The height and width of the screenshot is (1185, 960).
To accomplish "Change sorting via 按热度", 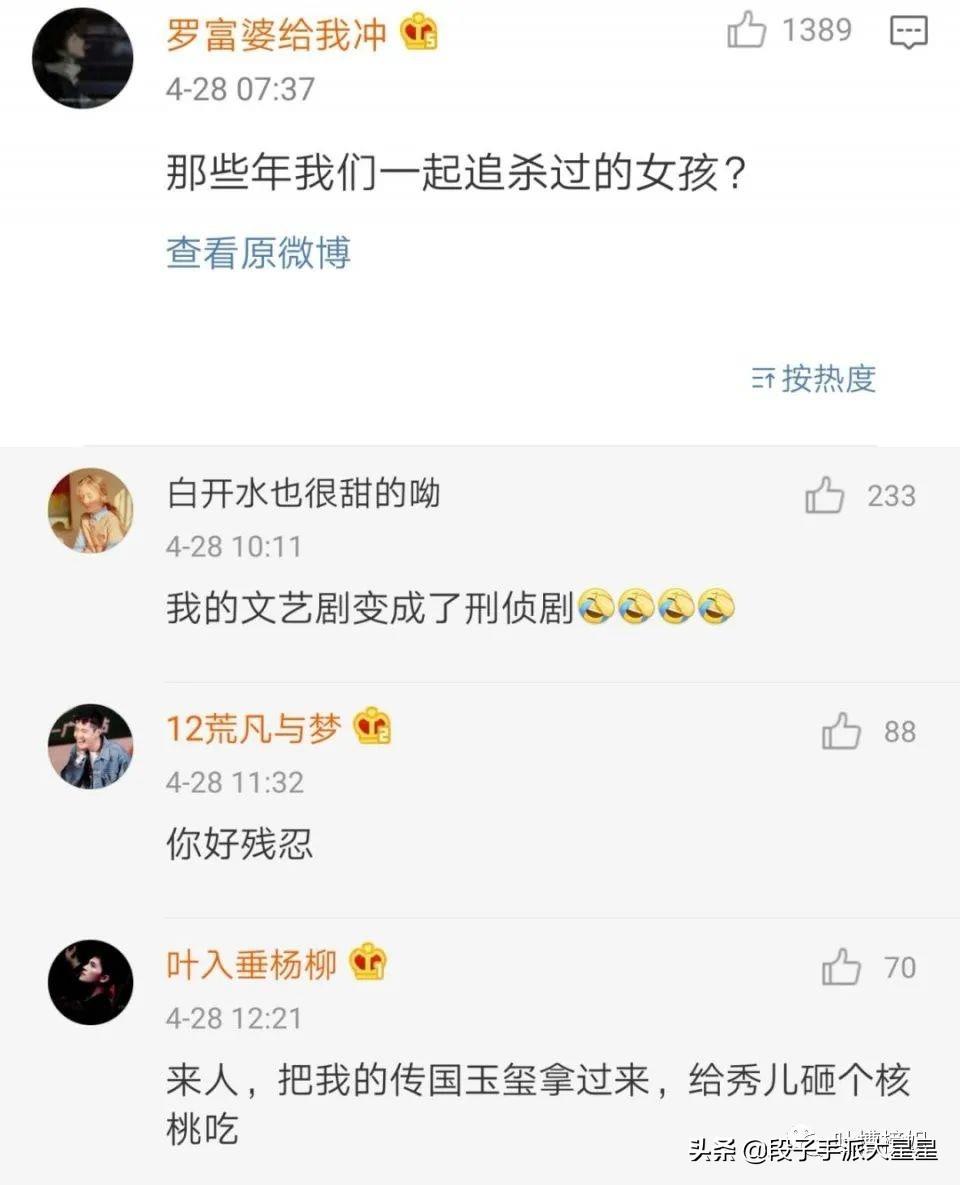I will 814,379.
